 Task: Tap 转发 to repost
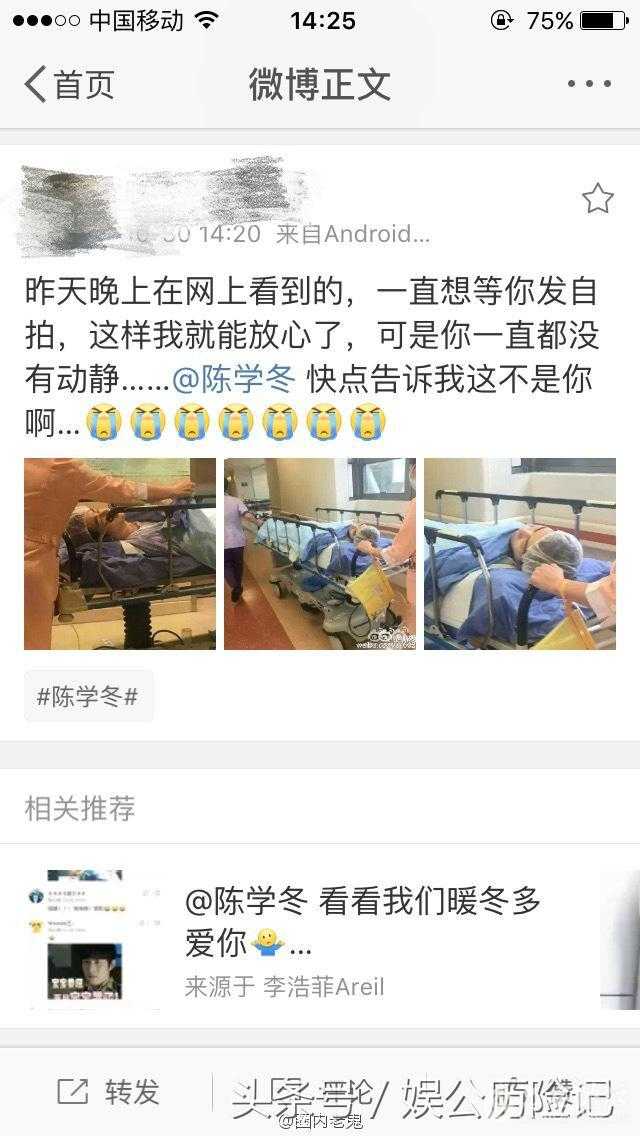110,1092
